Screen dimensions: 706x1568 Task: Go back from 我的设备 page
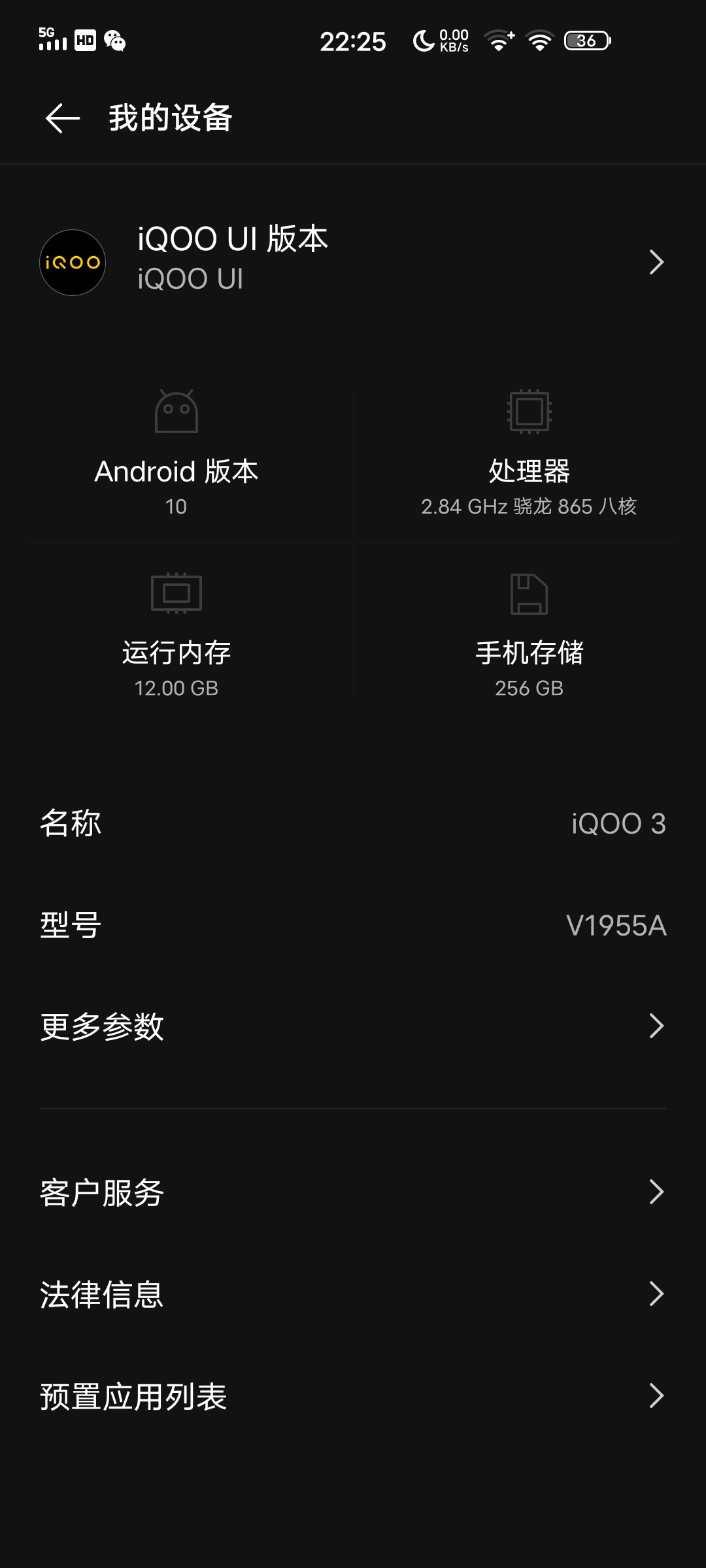coord(63,118)
